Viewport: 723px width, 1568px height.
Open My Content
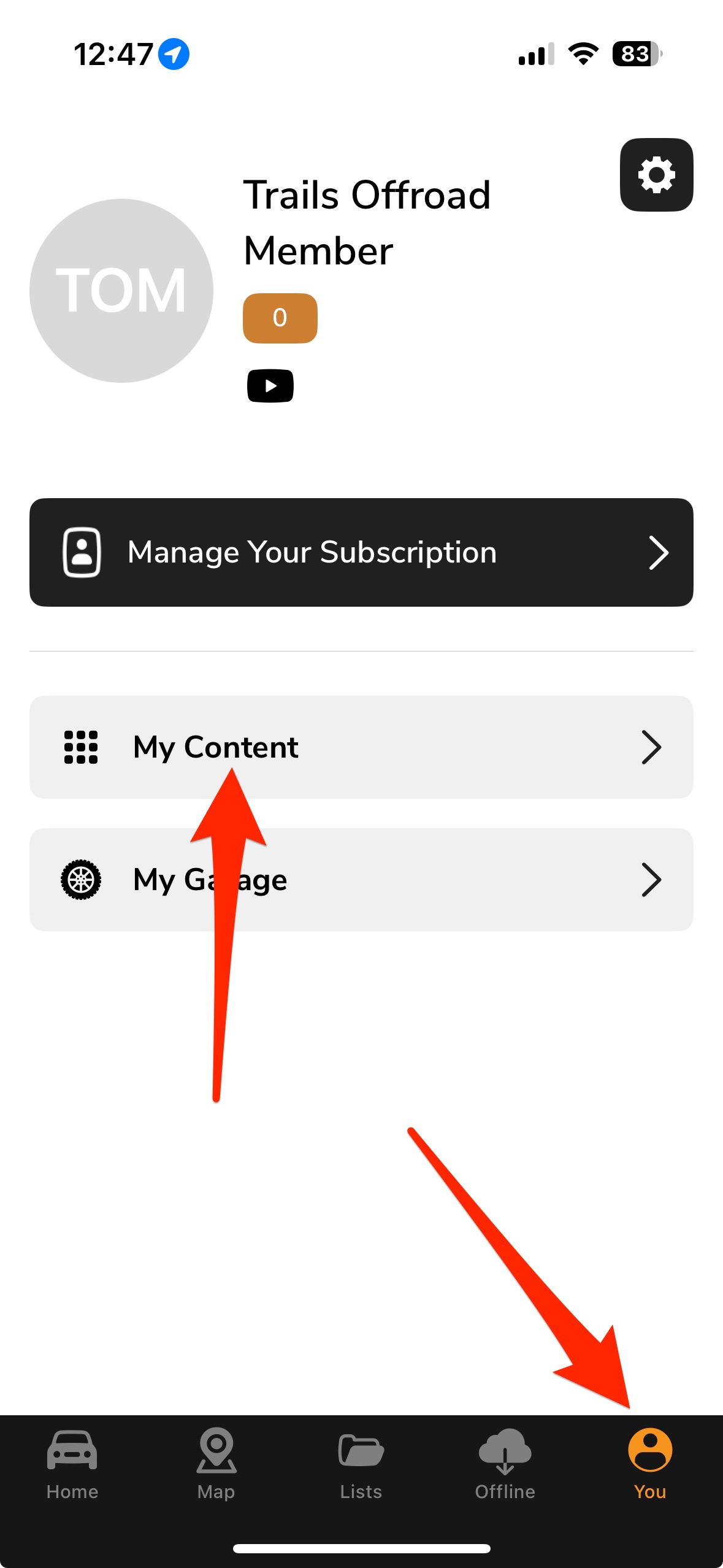[361, 747]
